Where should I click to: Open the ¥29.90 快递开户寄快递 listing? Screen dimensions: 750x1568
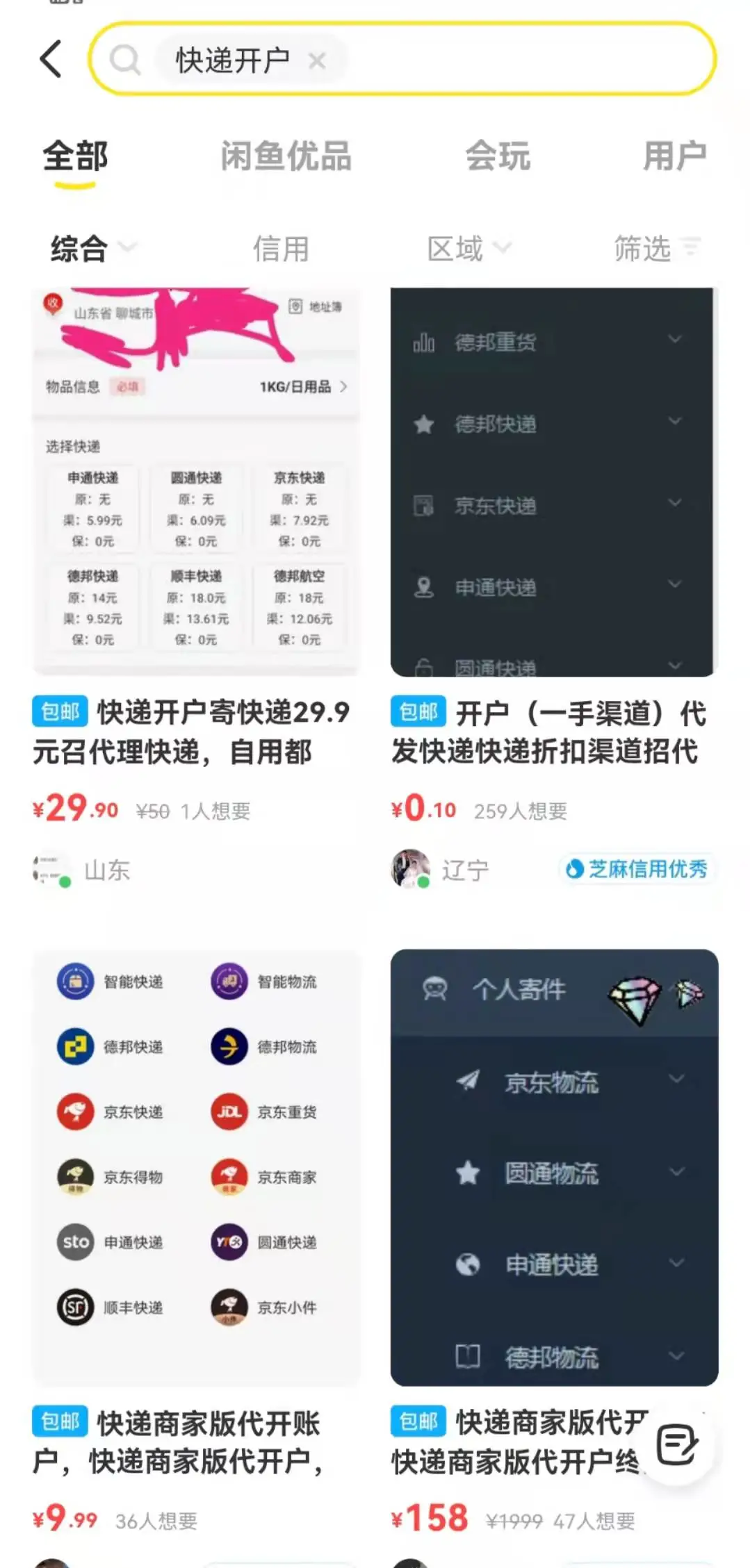pos(195,731)
